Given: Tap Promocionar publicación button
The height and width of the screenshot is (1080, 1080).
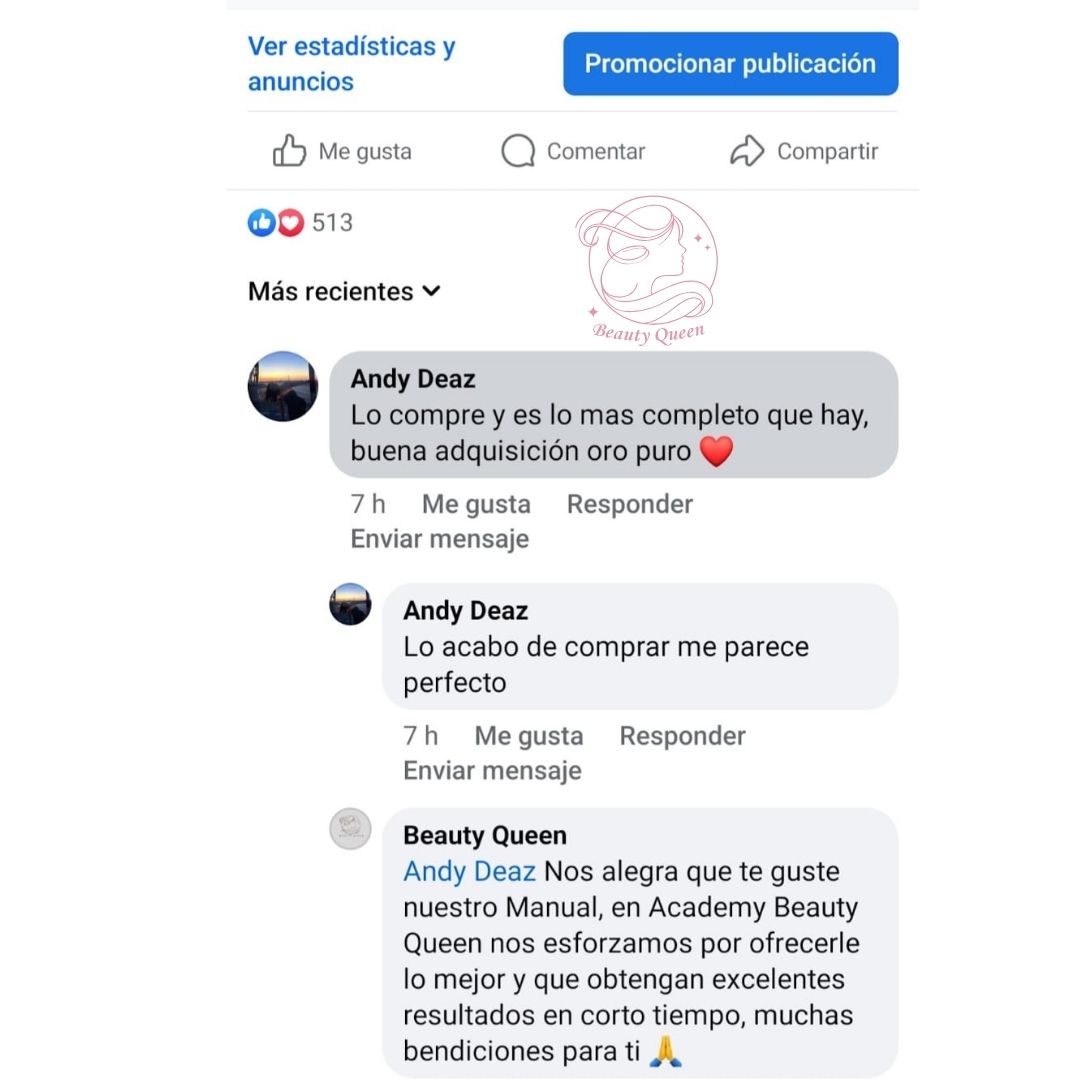Looking at the screenshot, I should [x=730, y=64].
